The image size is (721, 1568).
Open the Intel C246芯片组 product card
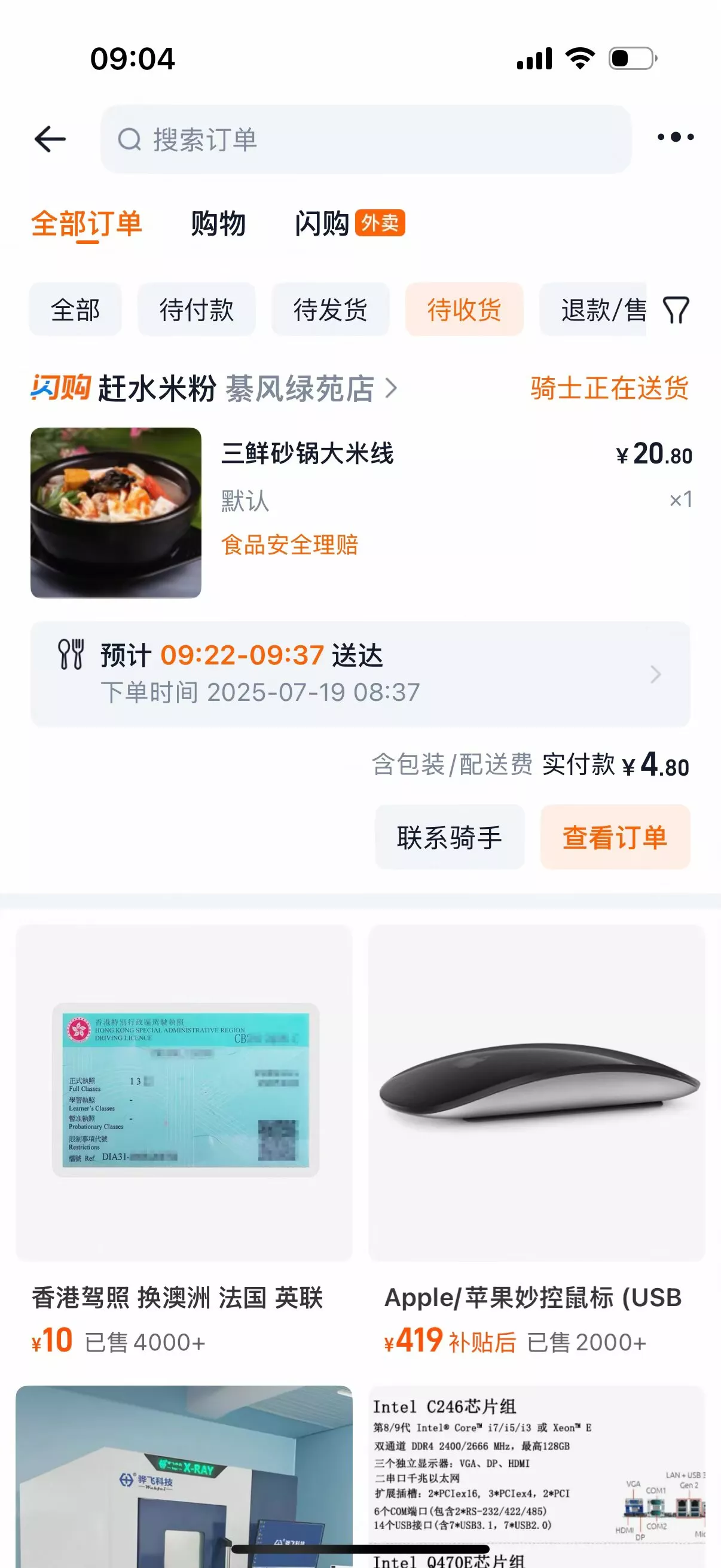(x=537, y=1473)
